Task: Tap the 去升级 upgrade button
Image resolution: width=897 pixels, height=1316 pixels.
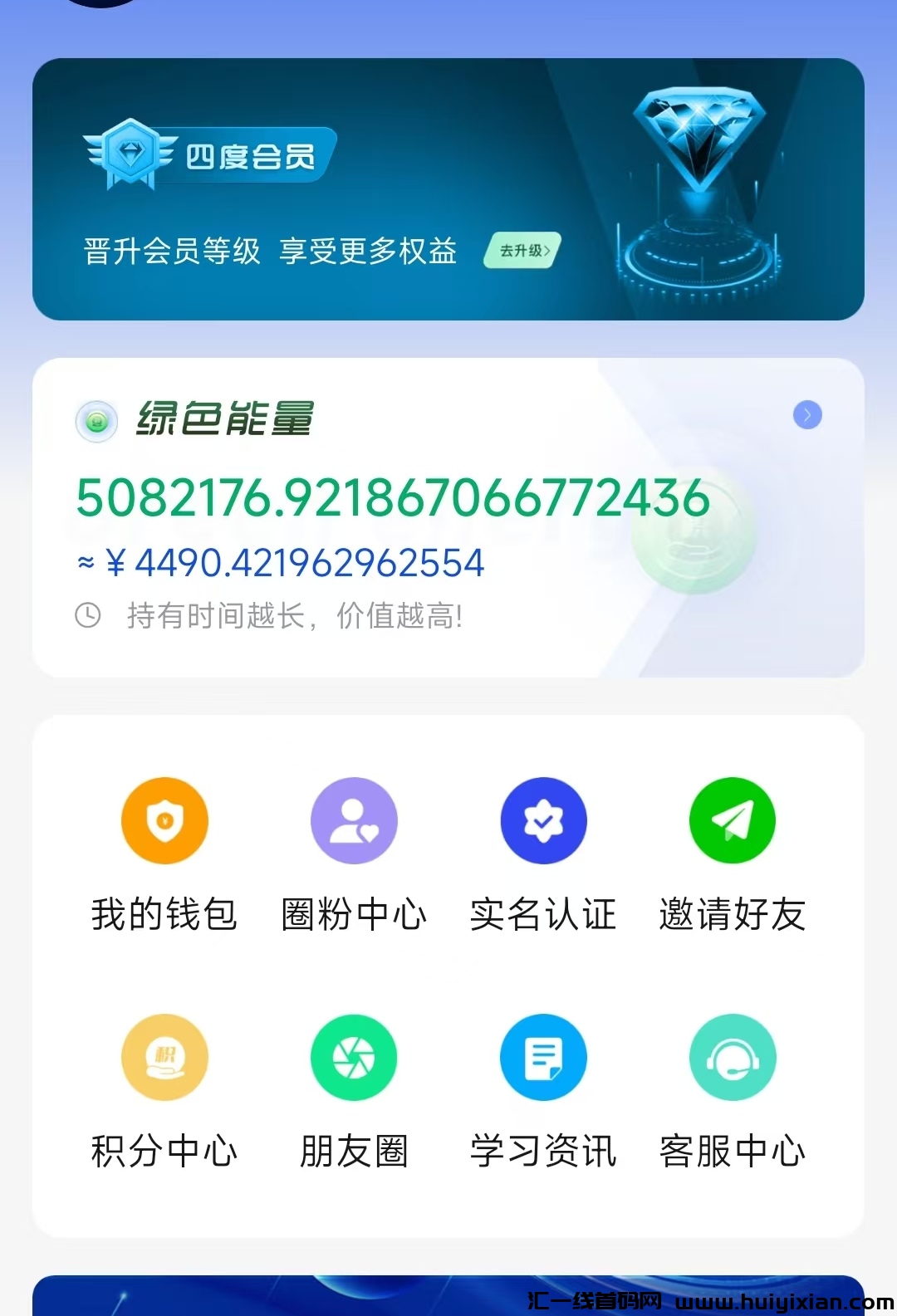Action: tap(522, 247)
